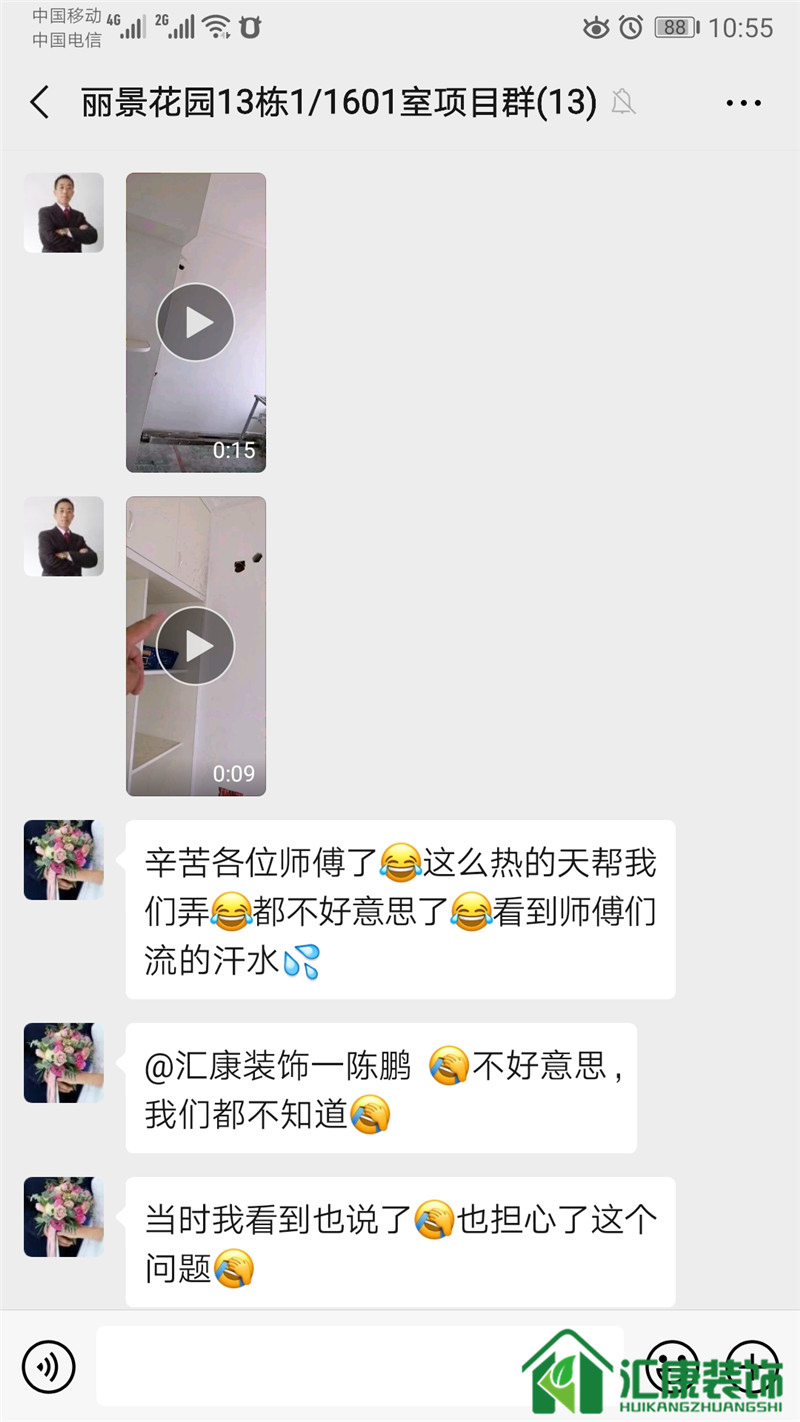The image size is (800, 1422).
Task: Play the 0:15 video message
Action: (x=195, y=322)
